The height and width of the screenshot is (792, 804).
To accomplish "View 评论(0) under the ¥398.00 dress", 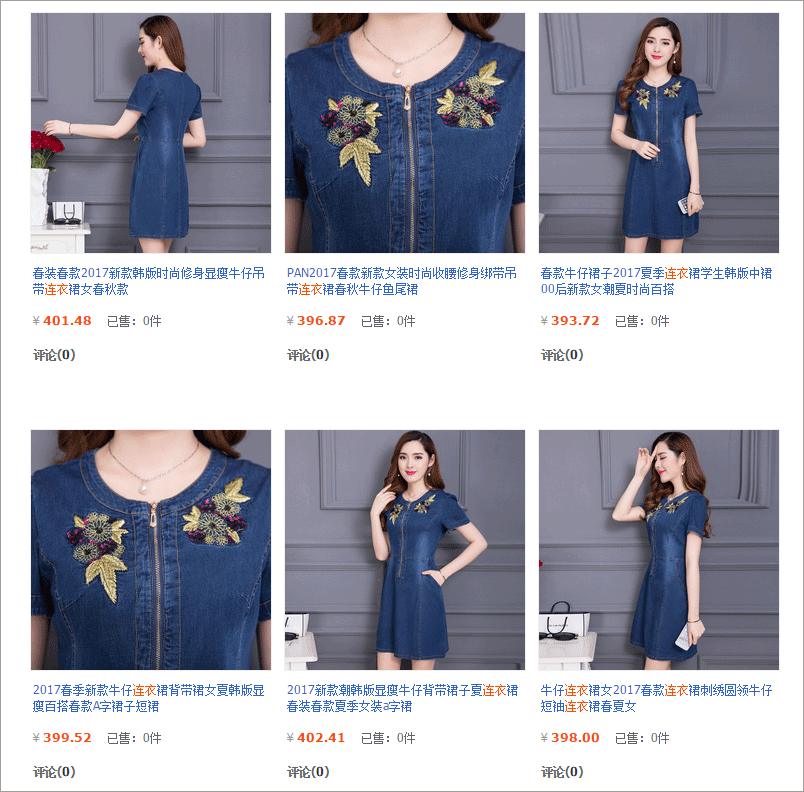I will tap(562, 772).
